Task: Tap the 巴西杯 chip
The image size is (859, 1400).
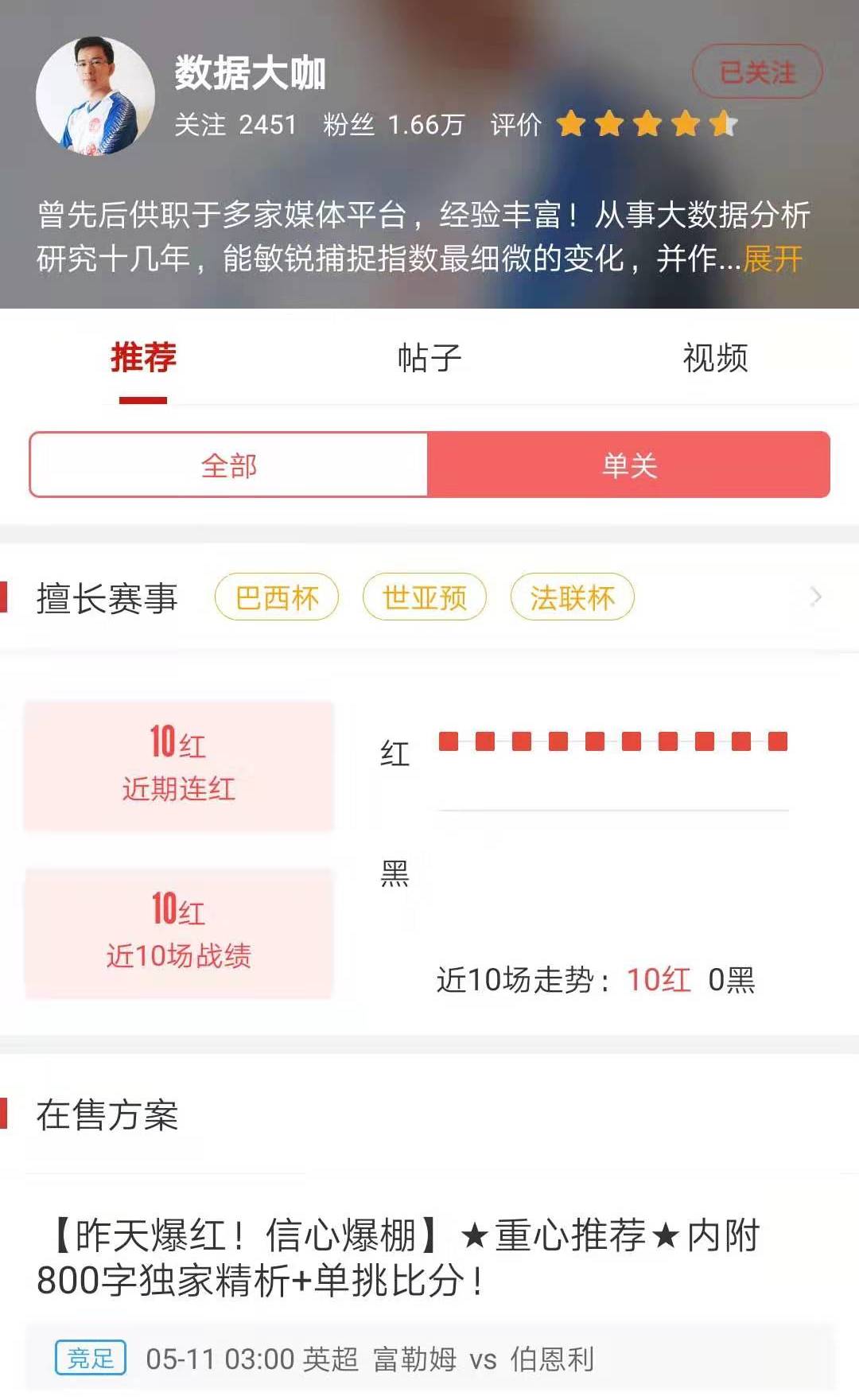Action: click(277, 597)
